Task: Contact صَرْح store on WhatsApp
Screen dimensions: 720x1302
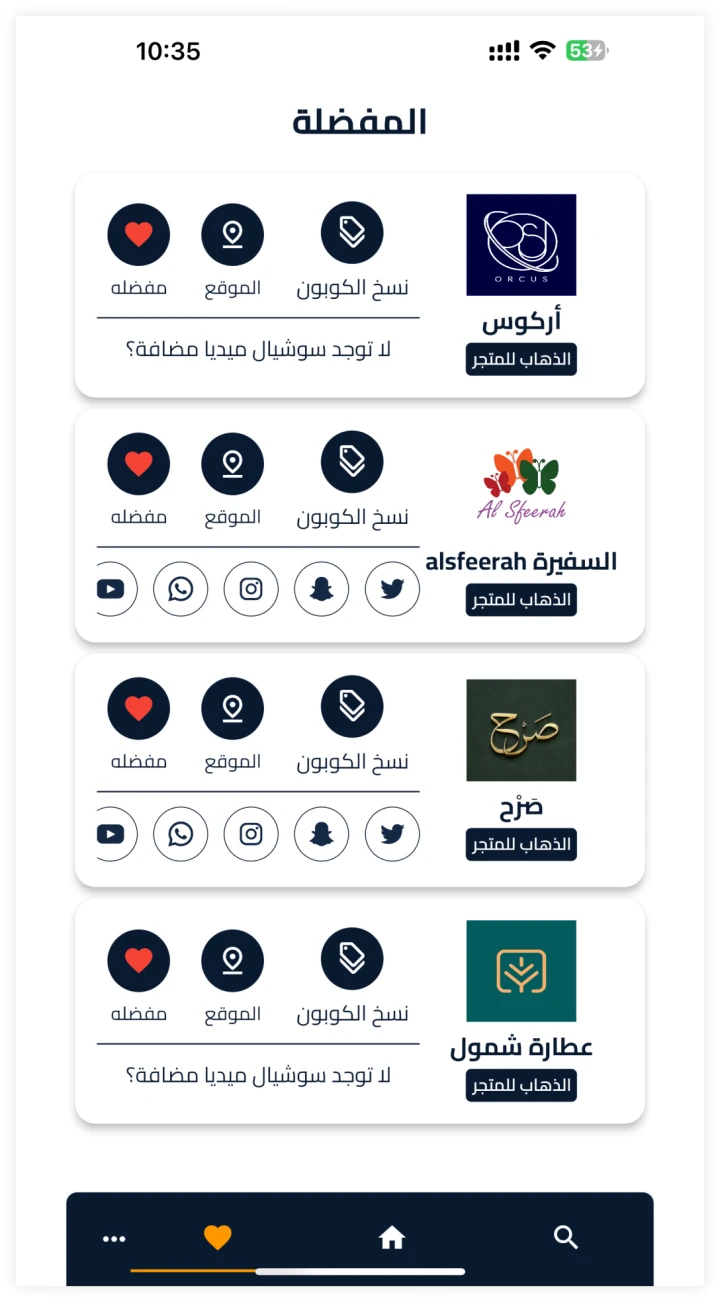Action: pos(180,834)
